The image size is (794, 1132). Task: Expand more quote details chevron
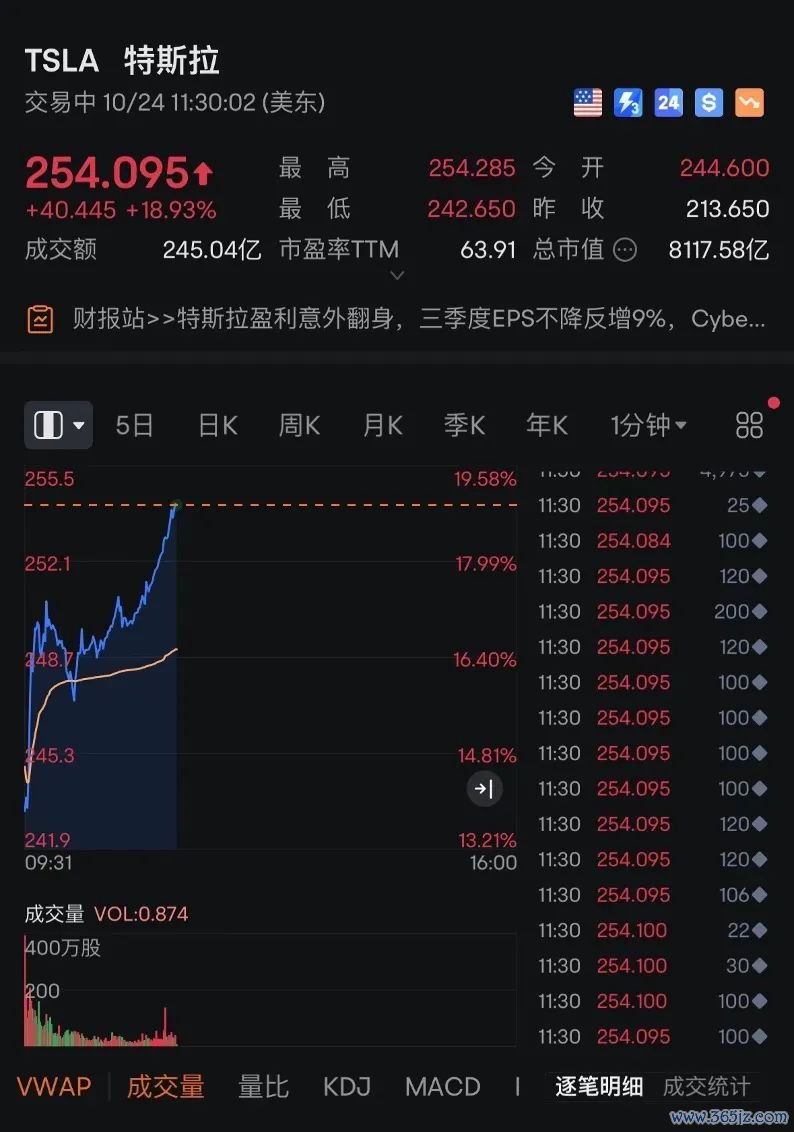397,275
